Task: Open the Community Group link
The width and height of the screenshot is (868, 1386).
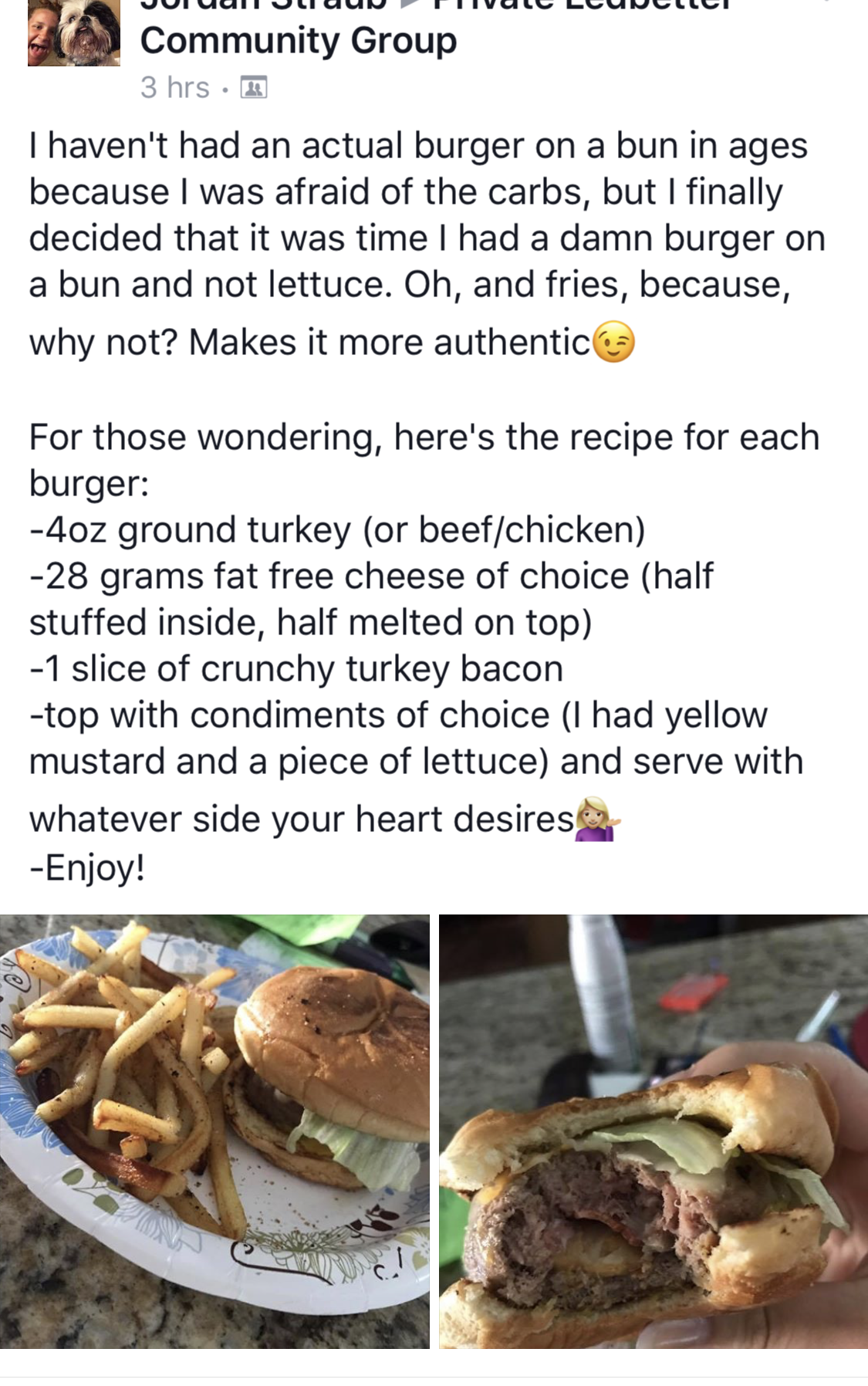Action: coord(299,41)
